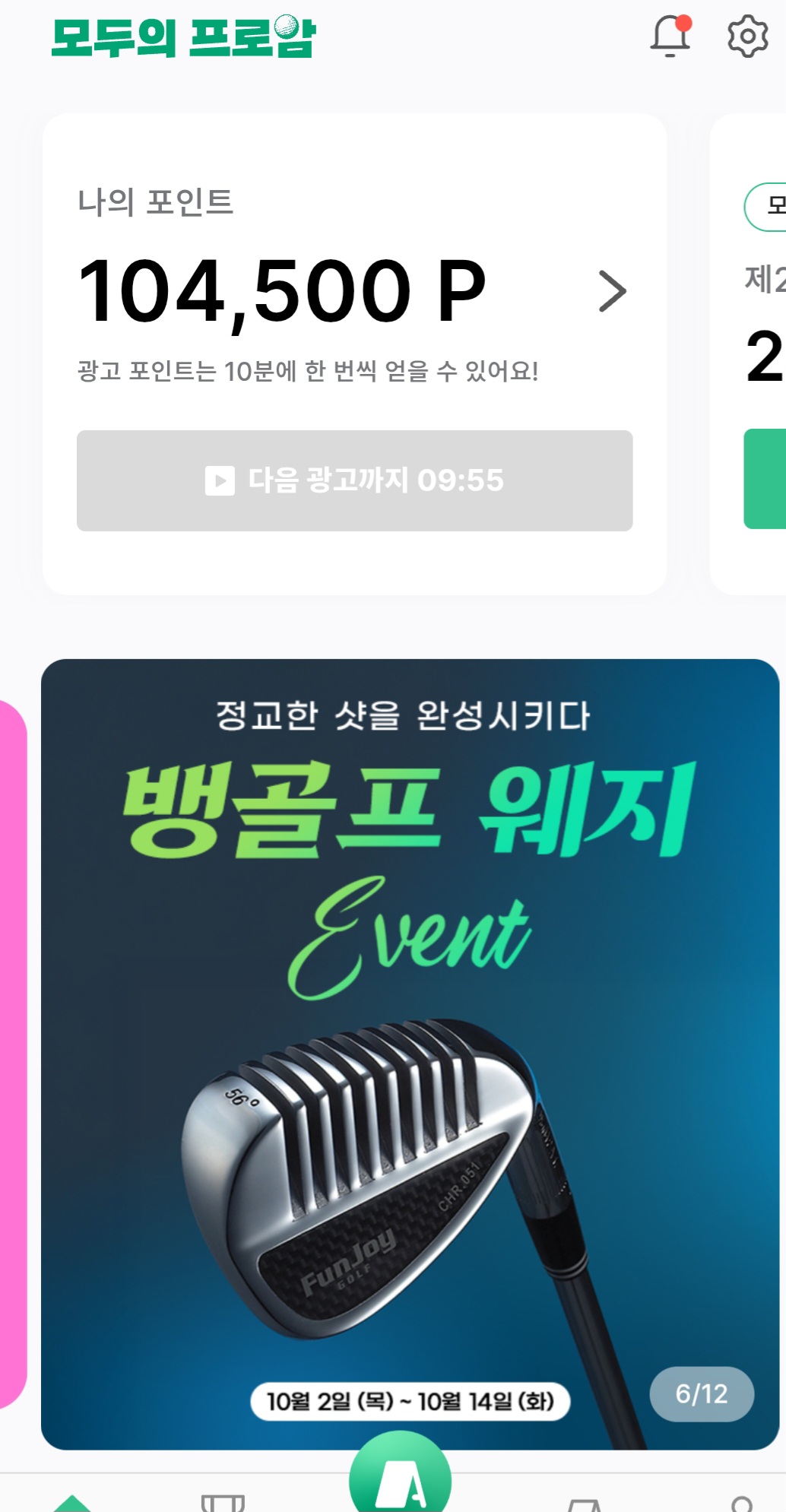
Task: Open the settings gear
Action: click(x=747, y=36)
